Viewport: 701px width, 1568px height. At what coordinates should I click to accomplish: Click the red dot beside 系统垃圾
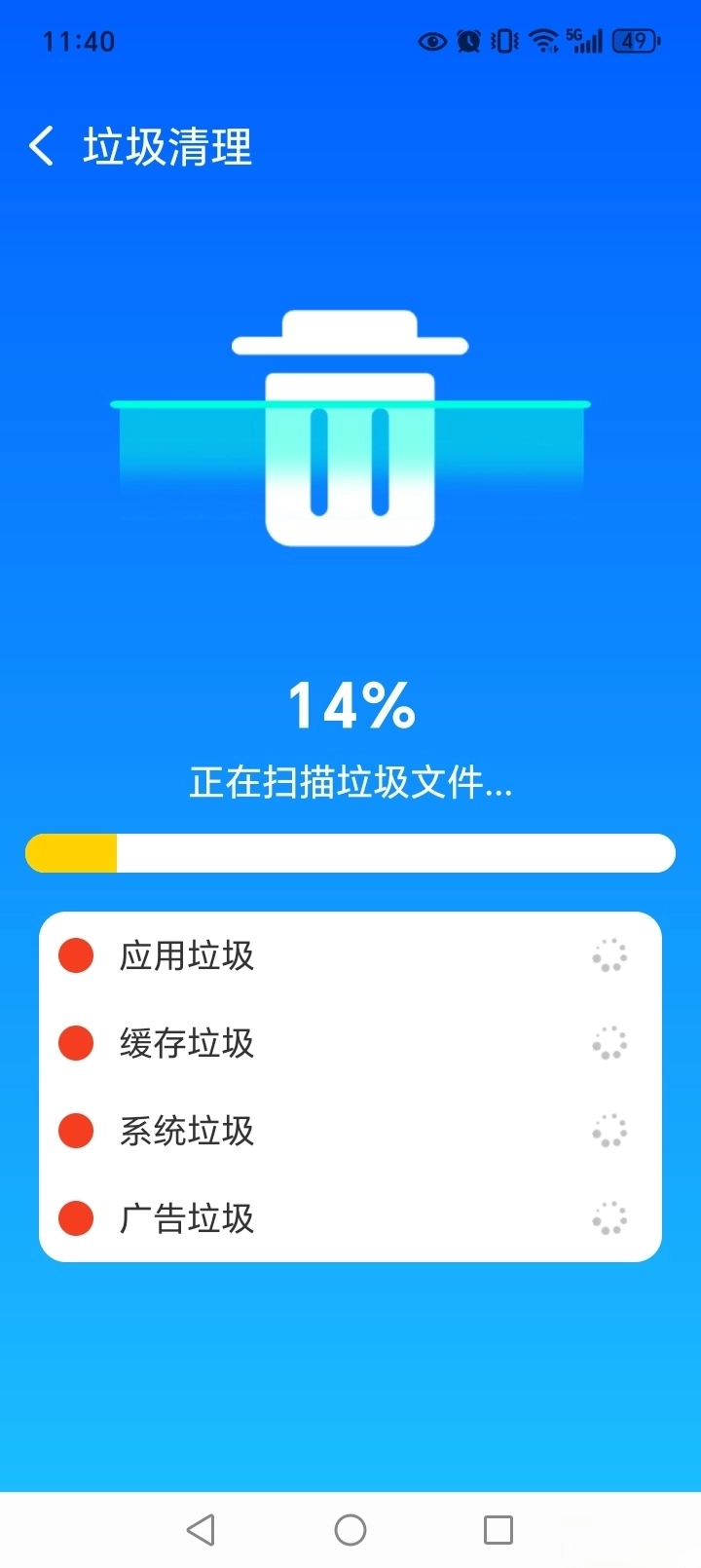click(x=75, y=1131)
